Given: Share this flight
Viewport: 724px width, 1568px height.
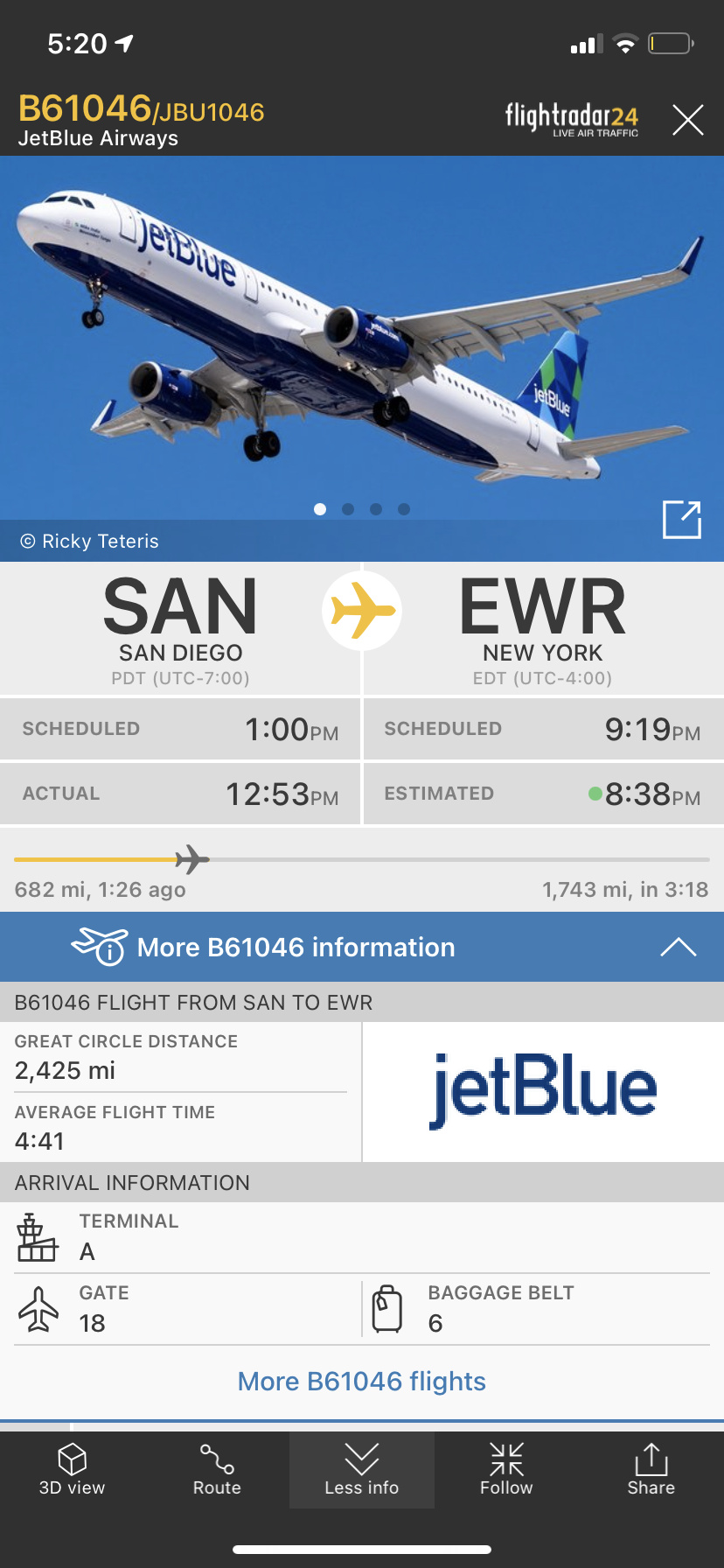Looking at the screenshot, I should pyautogui.click(x=651, y=1470).
